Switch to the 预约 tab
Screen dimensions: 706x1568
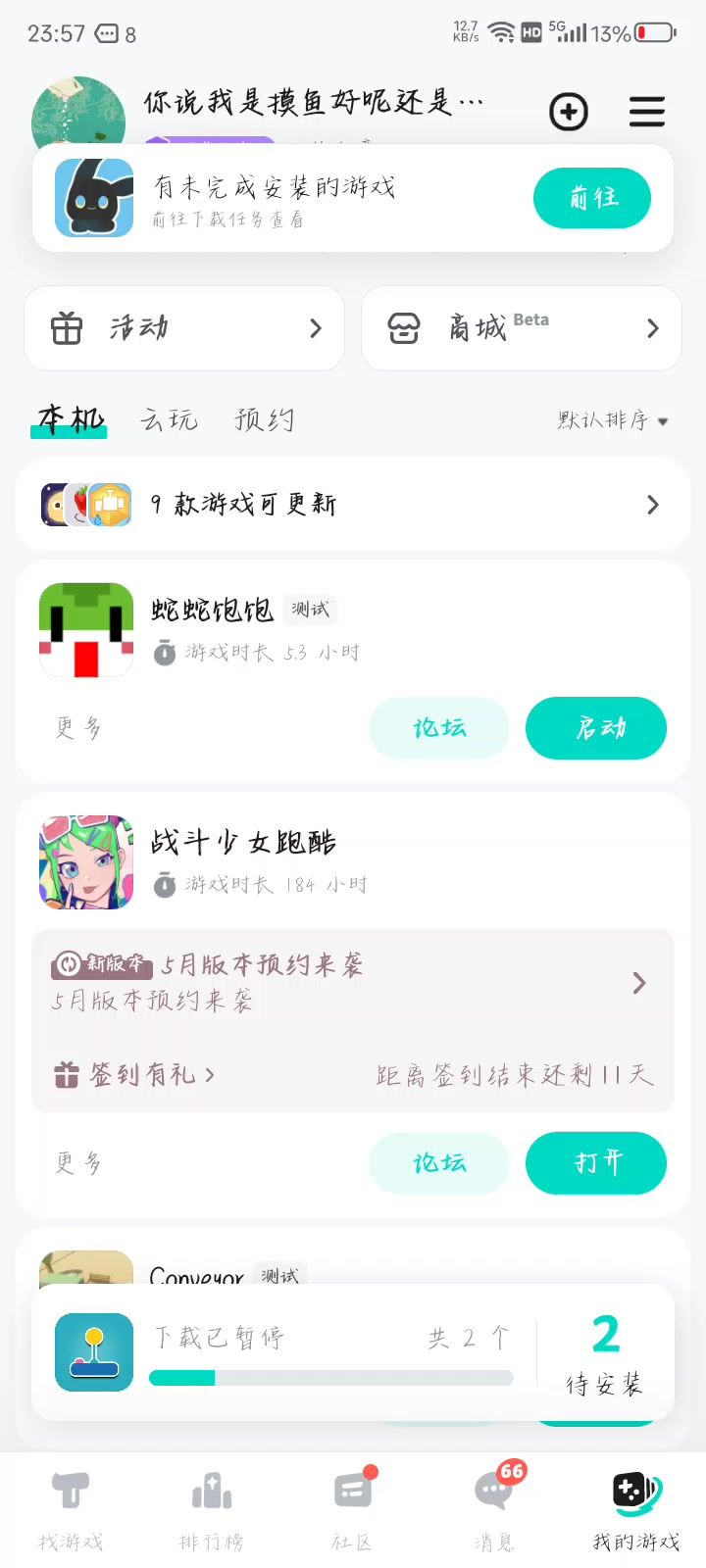click(264, 420)
